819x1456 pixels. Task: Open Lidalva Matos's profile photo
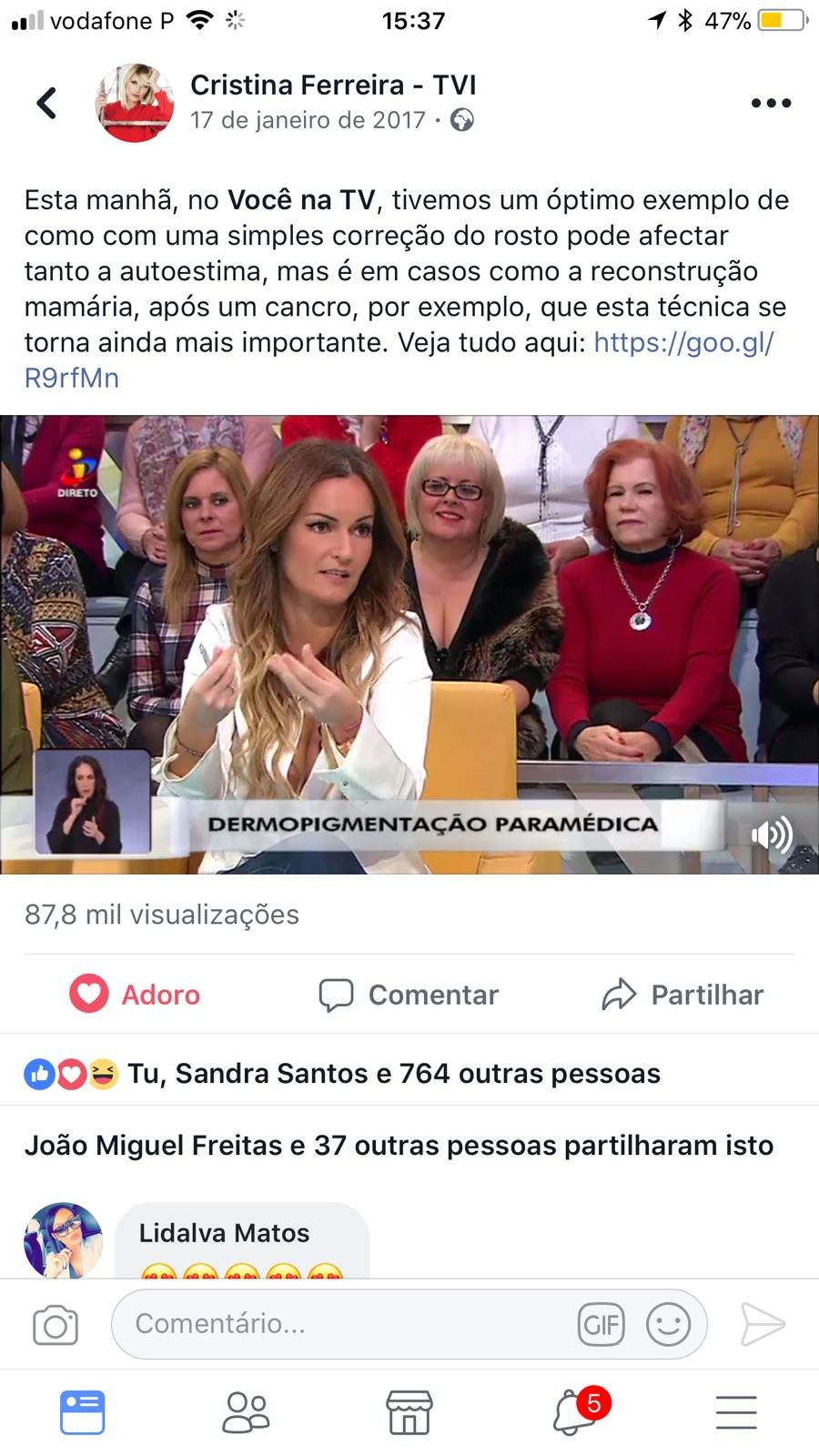tap(63, 1241)
